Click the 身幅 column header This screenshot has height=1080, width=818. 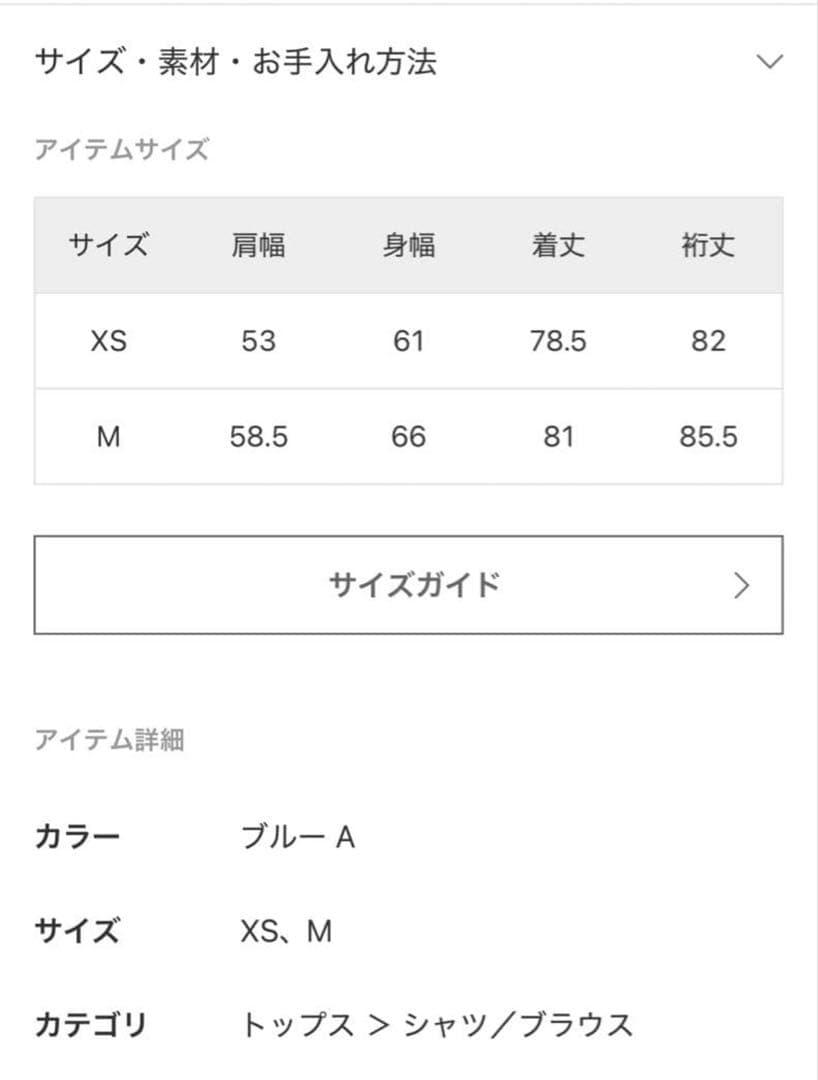coord(409,246)
